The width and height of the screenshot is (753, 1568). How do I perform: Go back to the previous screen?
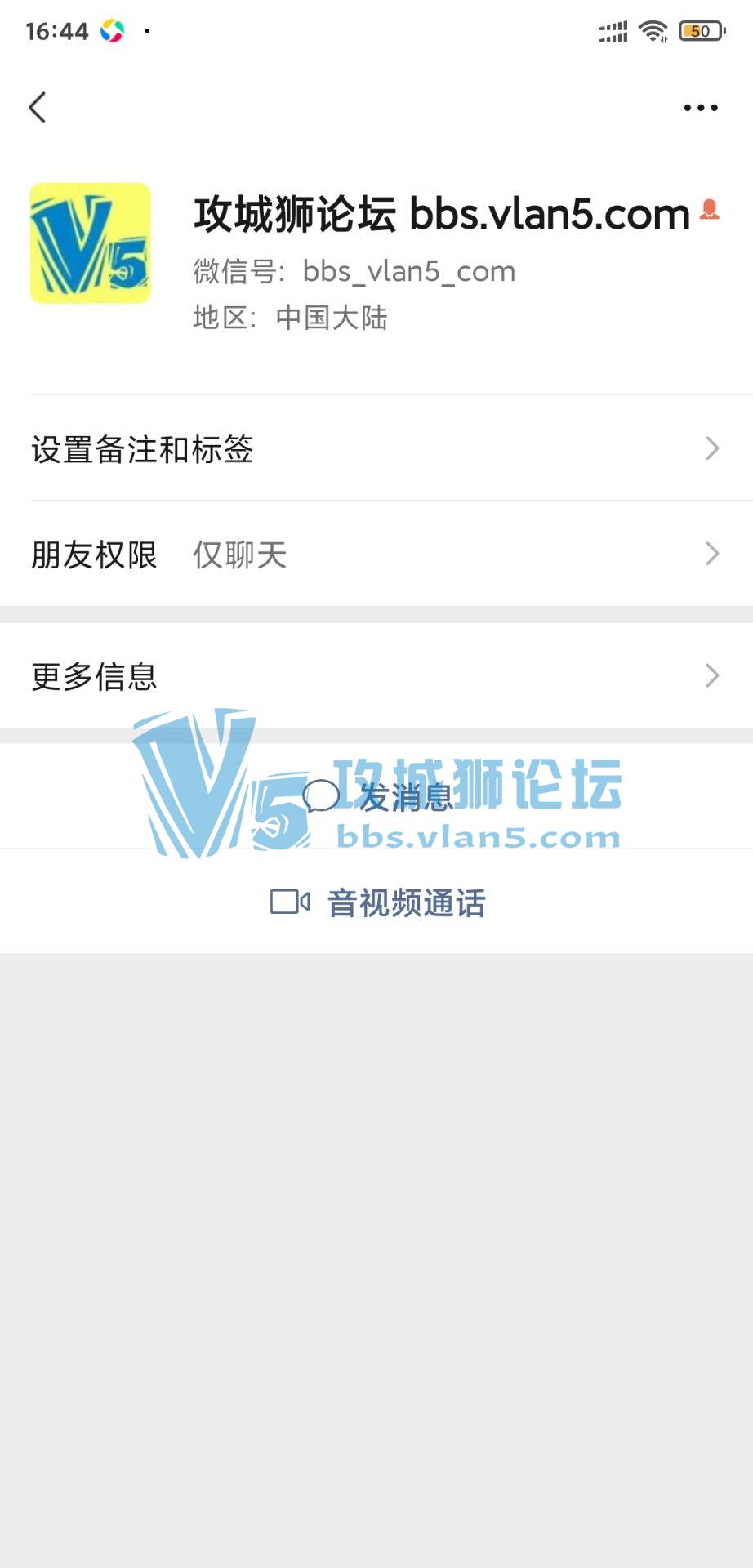tap(38, 107)
